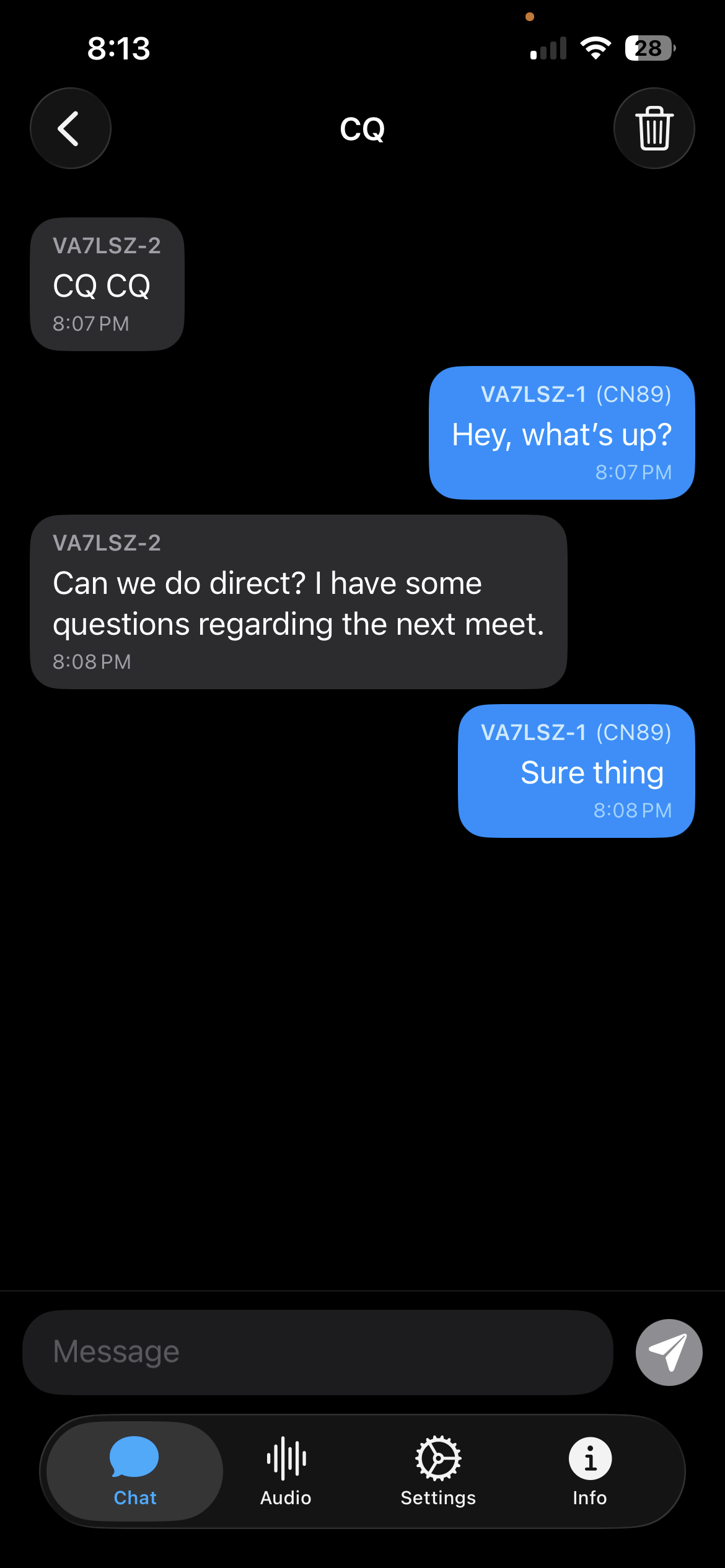The image size is (725, 1568).
Task: Tap the battery percentage indicator
Action: (649, 46)
